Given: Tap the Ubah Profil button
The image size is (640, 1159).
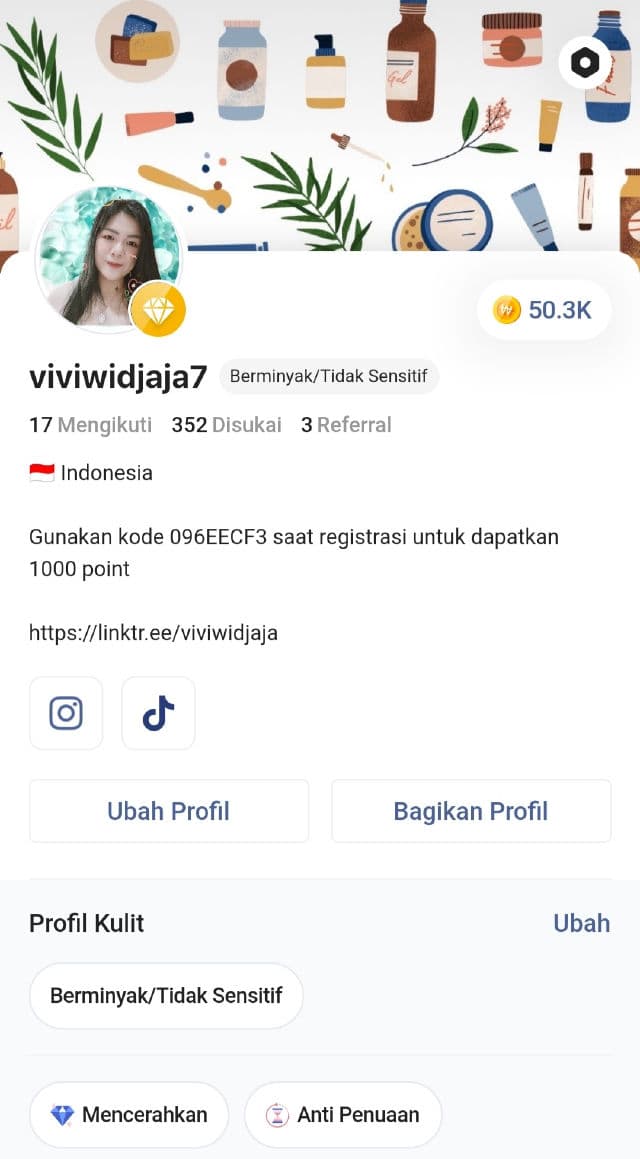Looking at the screenshot, I should tap(169, 811).
